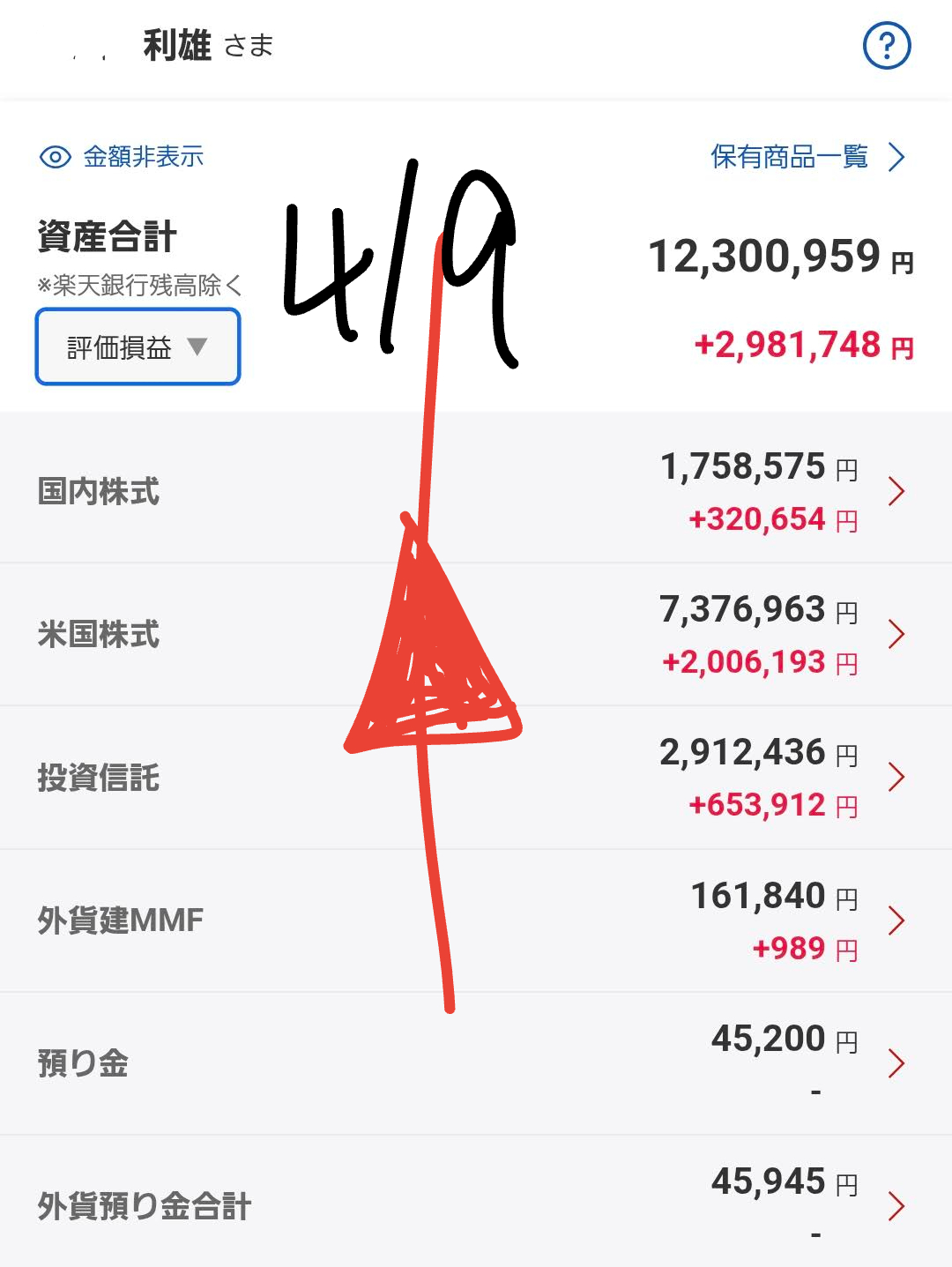Open the 投資信託 row
The height and width of the screenshot is (1267, 952).
coord(476,777)
